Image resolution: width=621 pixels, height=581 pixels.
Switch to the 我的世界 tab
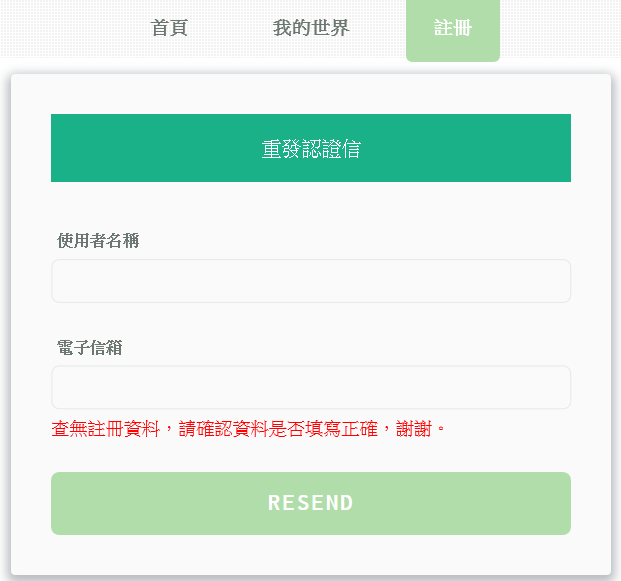(x=311, y=28)
